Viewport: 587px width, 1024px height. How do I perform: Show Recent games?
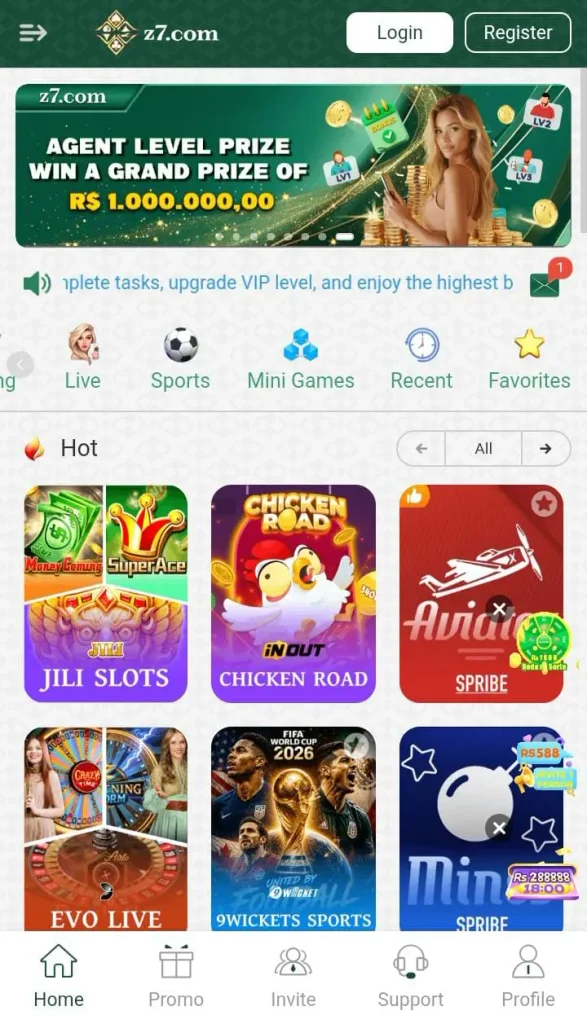[421, 358]
